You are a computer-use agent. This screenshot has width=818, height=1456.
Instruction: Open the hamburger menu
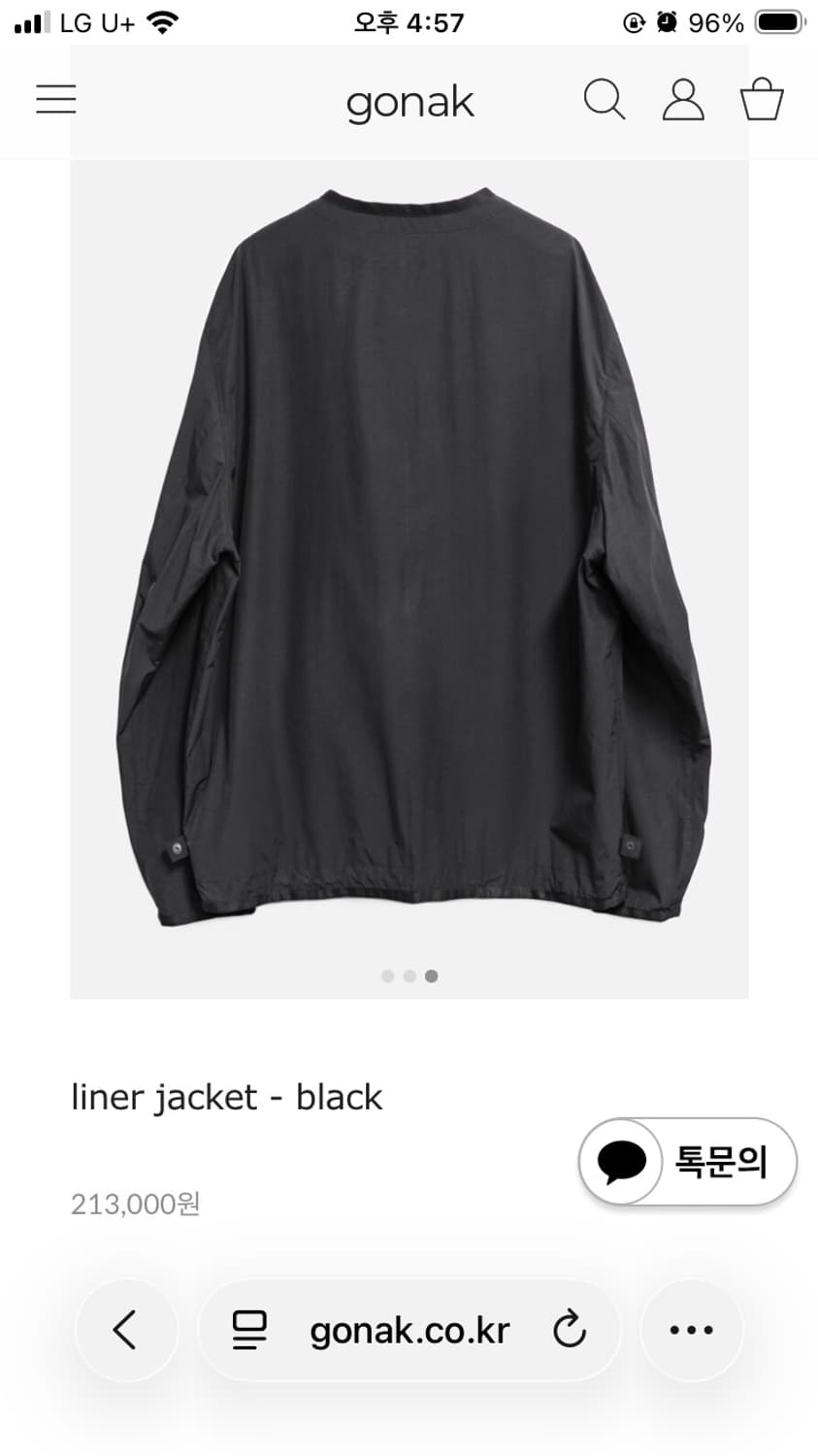pos(56,99)
